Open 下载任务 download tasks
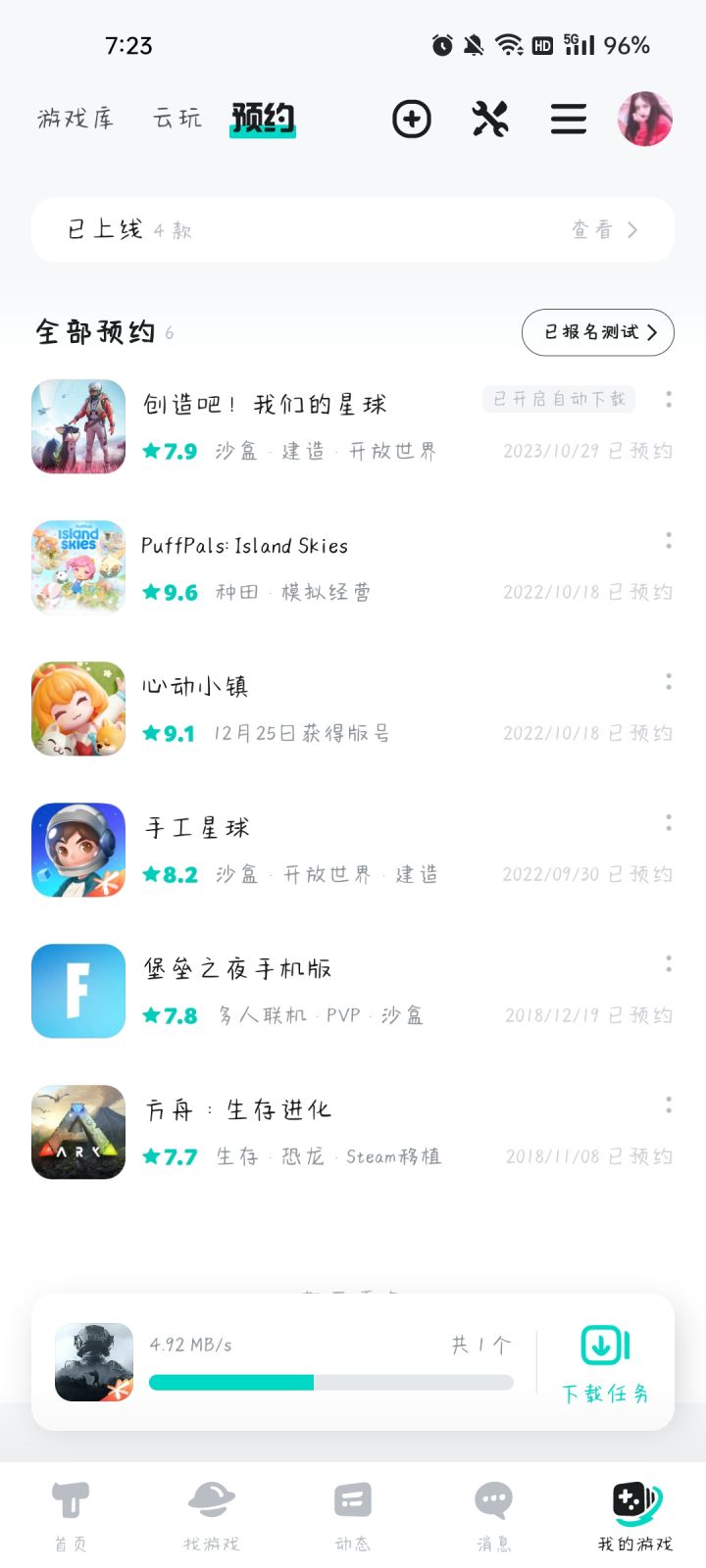The height and width of the screenshot is (1568, 706). 605,1363
